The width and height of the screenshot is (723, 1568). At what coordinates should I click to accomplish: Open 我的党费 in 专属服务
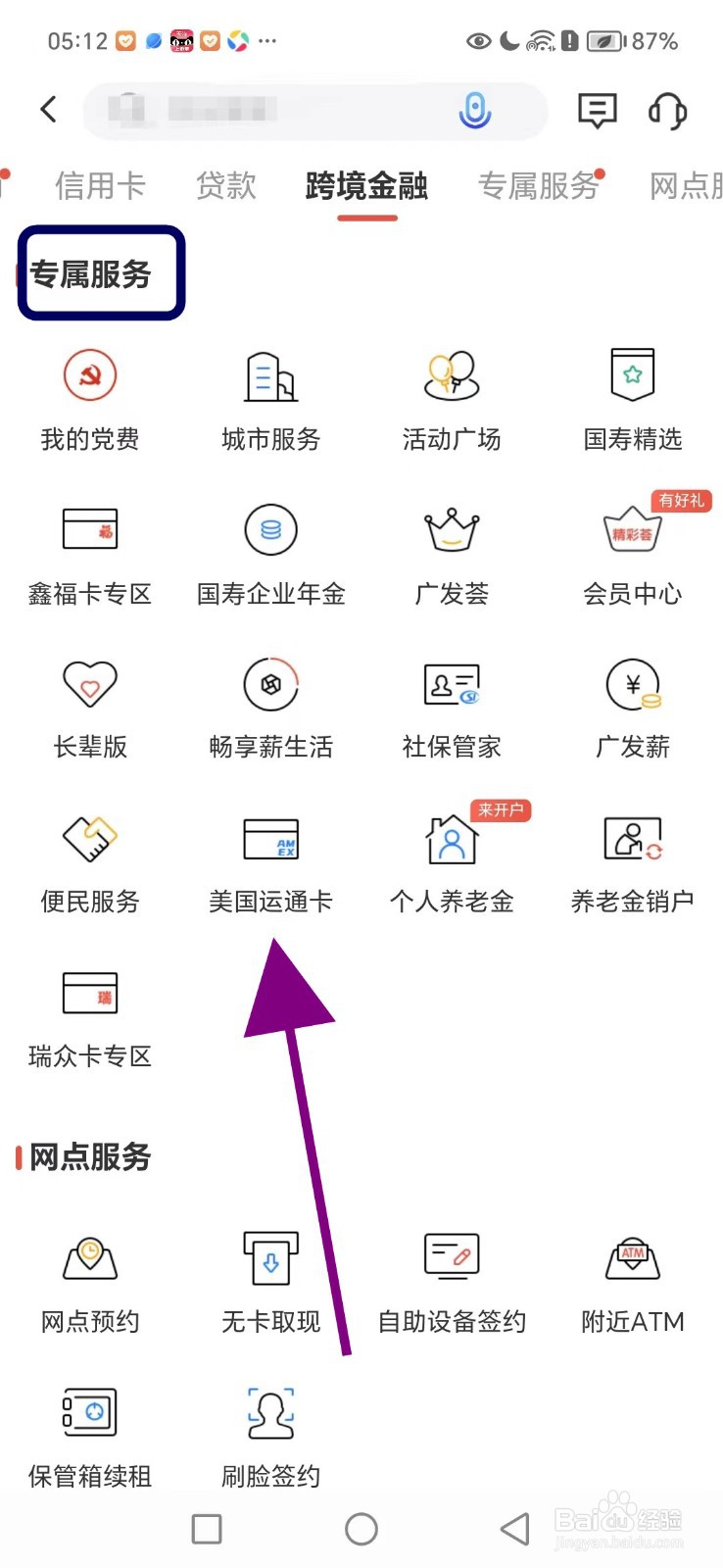tap(90, 402)
